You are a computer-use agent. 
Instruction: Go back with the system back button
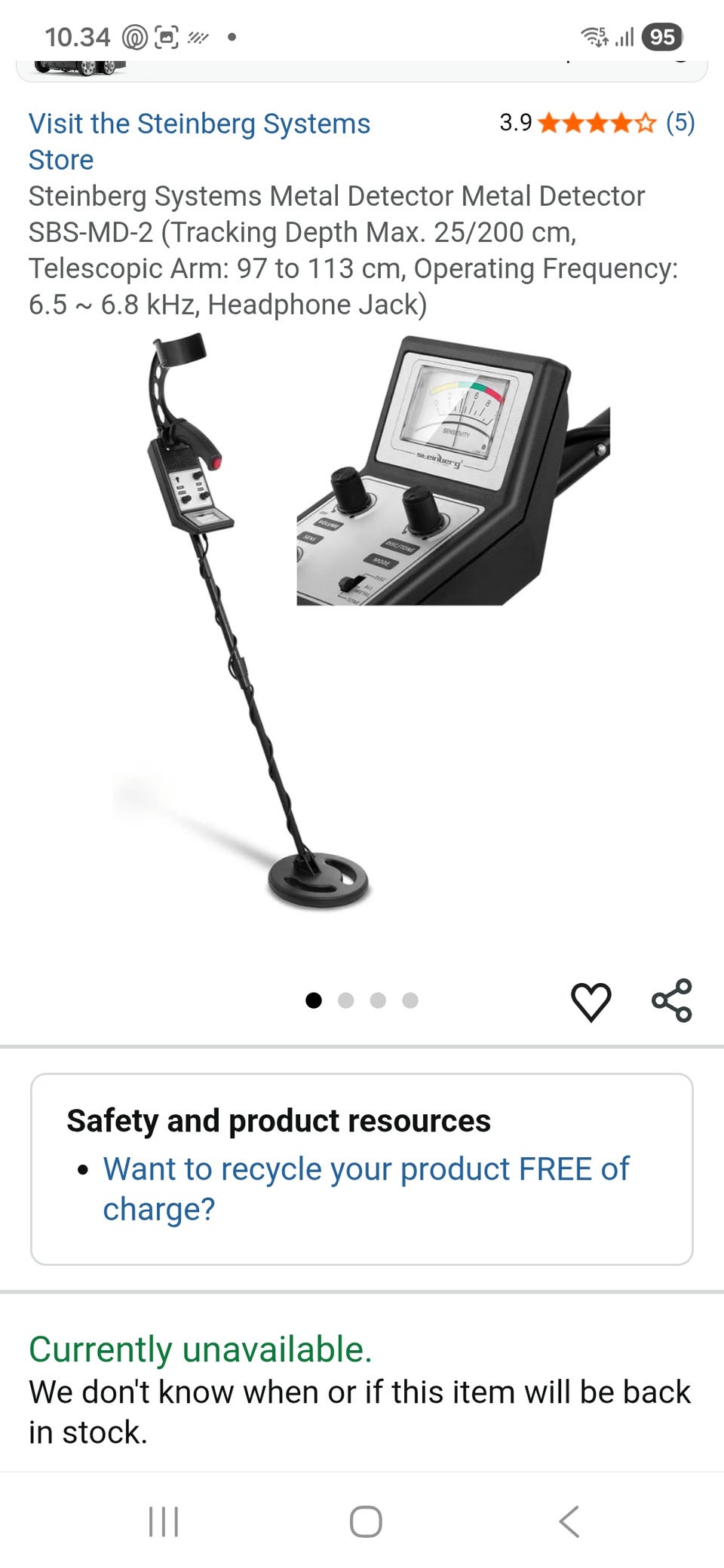click(569, 1521)
